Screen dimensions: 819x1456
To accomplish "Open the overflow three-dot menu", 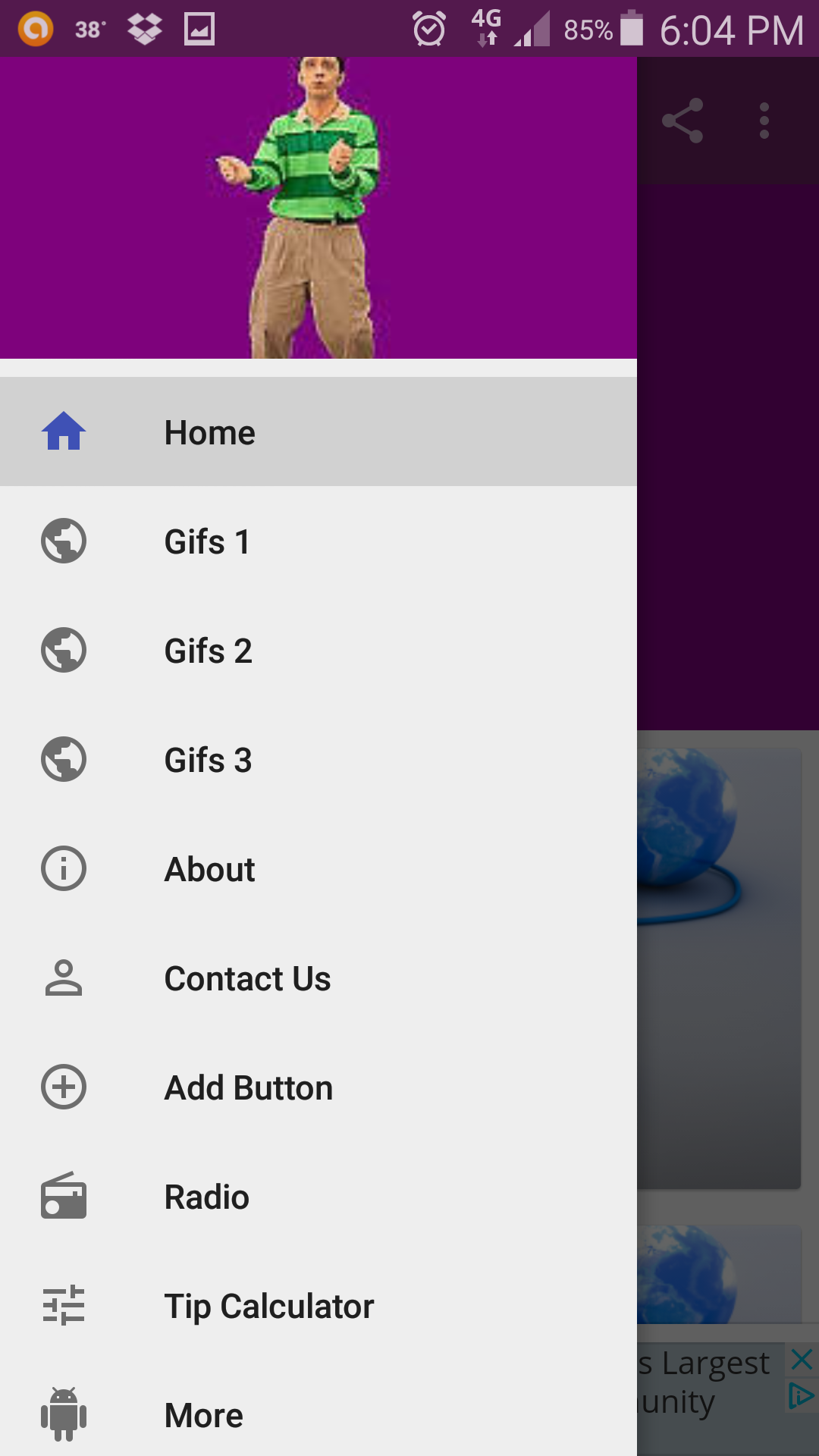I will point(763,120).
